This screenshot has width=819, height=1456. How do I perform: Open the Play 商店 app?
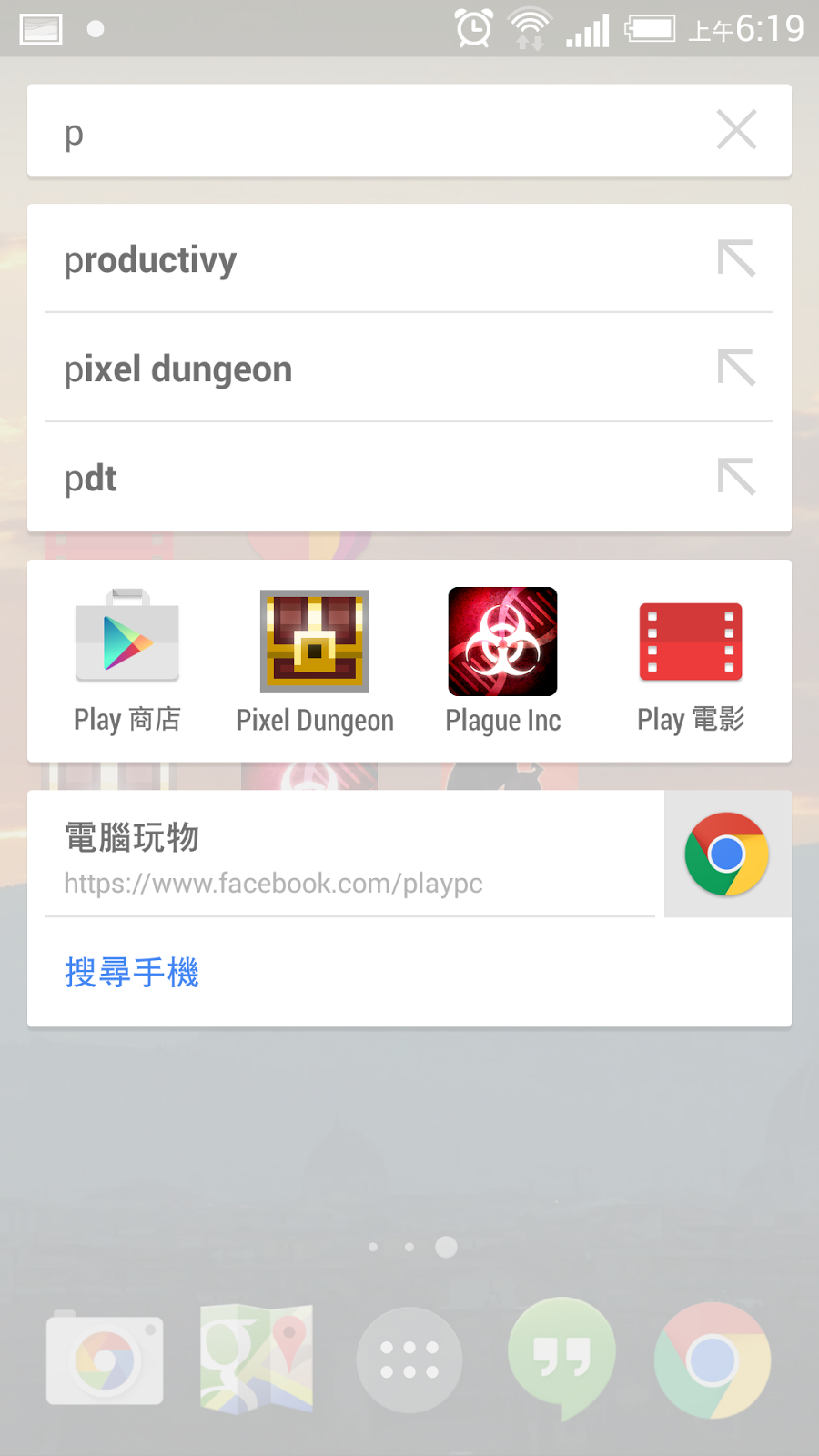127,661
